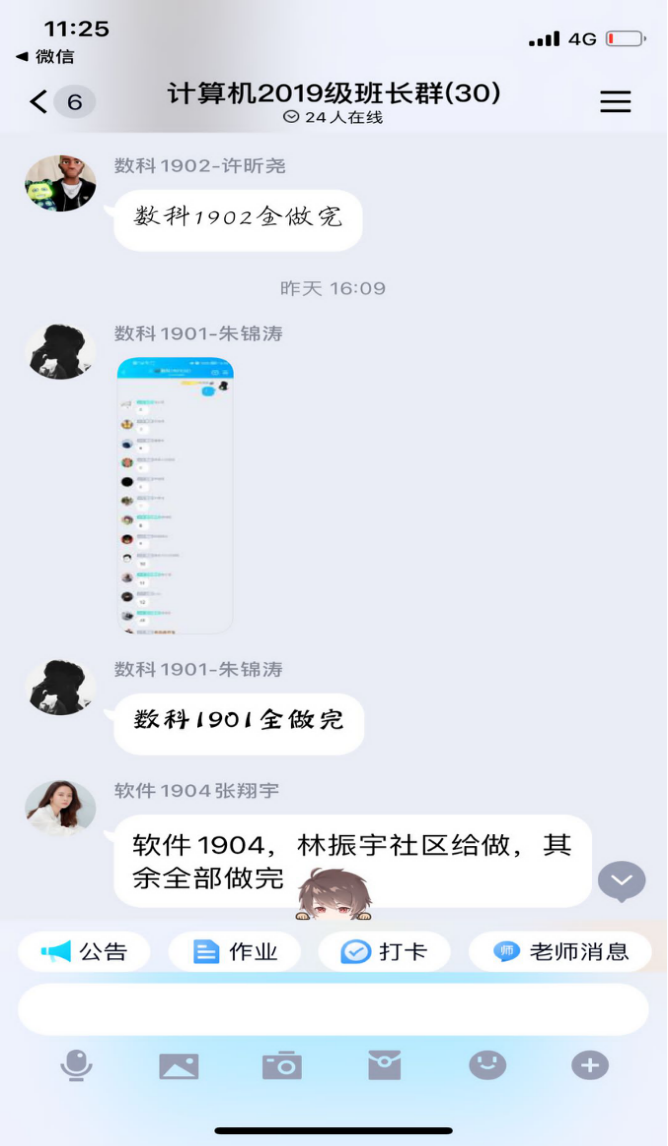This screenshot has width=668, height=1146.
Task: Open the 作业 homework shortcut
Action: (235, 952)
